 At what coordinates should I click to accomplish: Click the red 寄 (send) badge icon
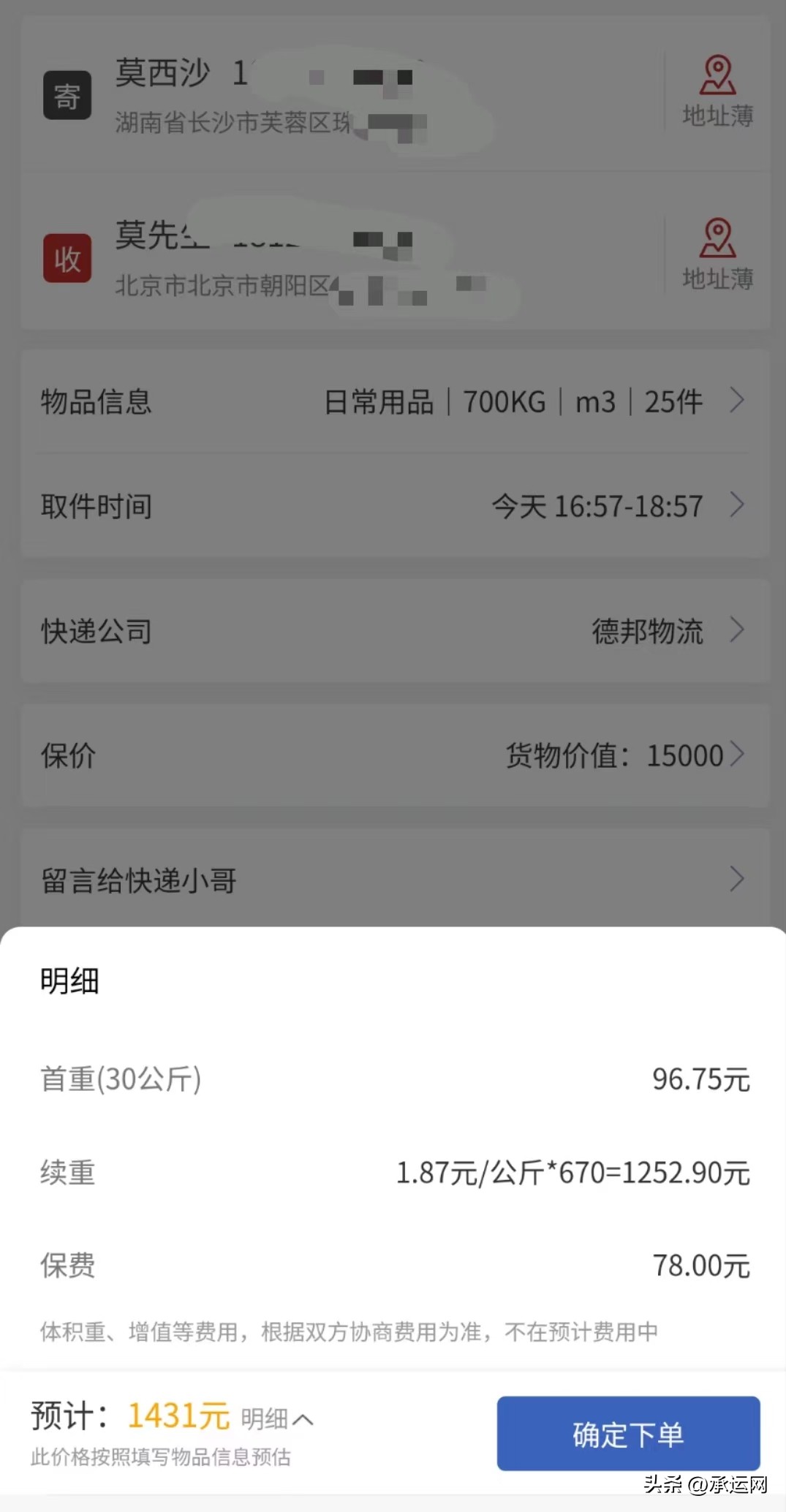coord(67,95)
